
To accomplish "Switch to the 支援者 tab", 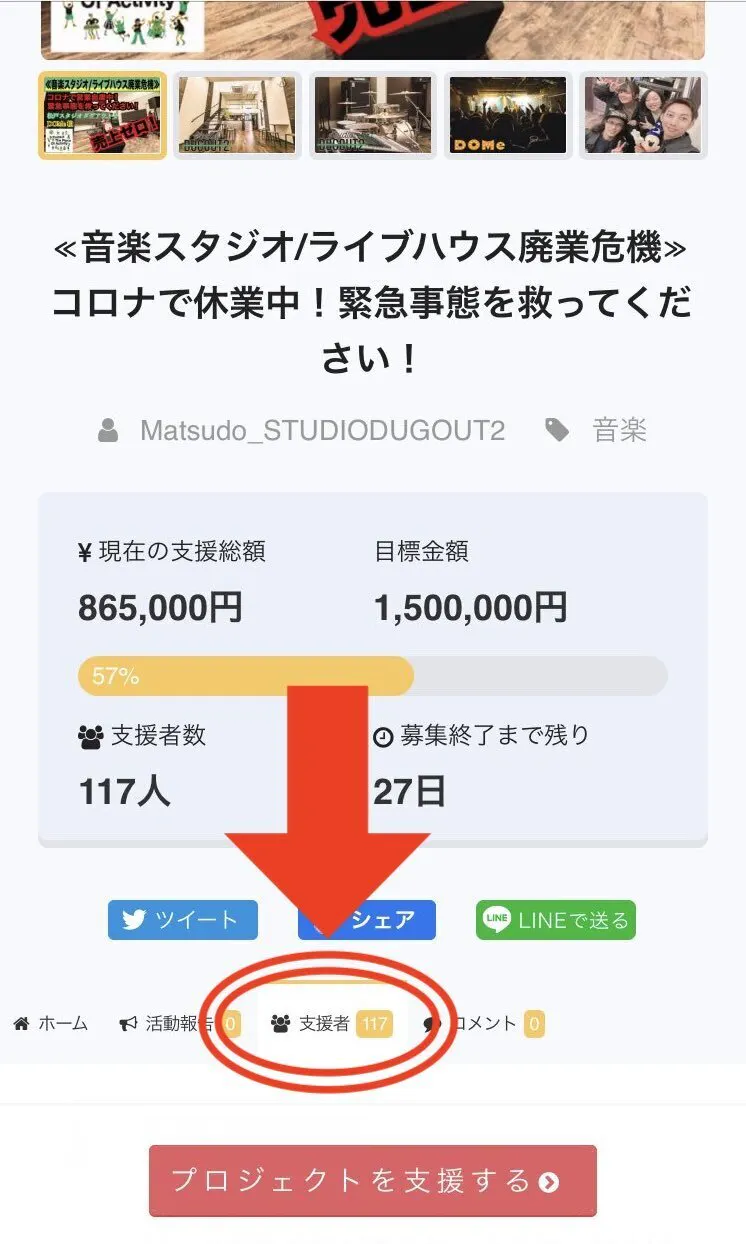I will 331,1024.
